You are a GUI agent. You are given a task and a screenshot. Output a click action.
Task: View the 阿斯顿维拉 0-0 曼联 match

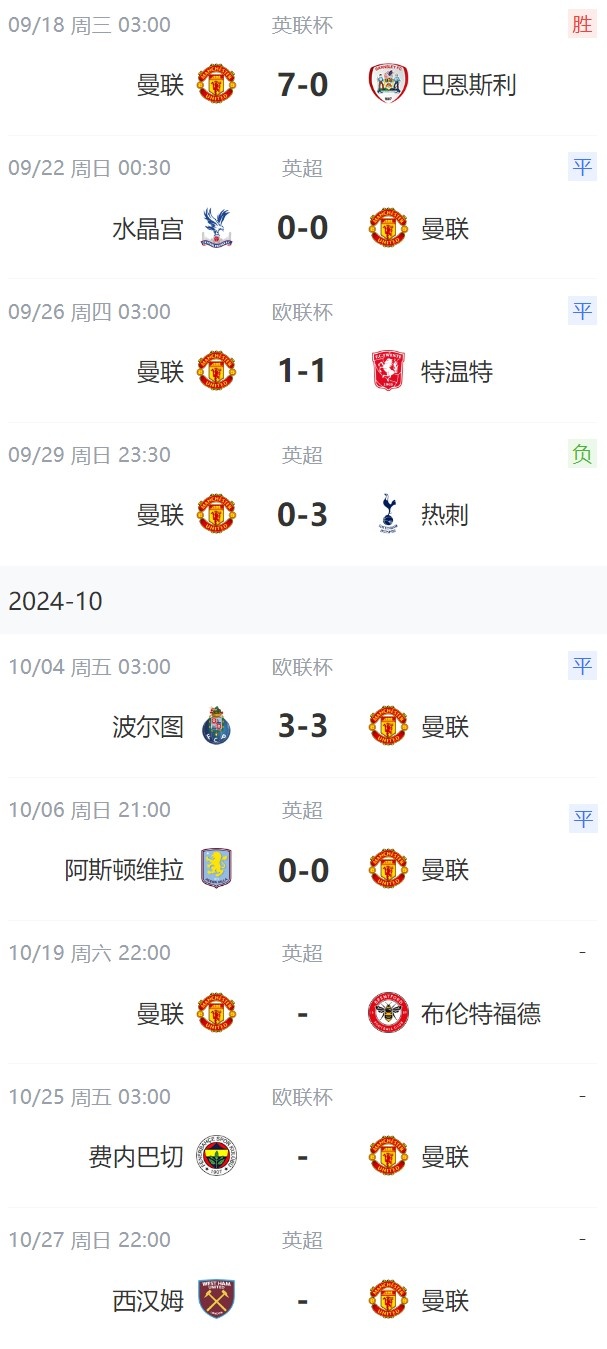click(x=303, y=870)
